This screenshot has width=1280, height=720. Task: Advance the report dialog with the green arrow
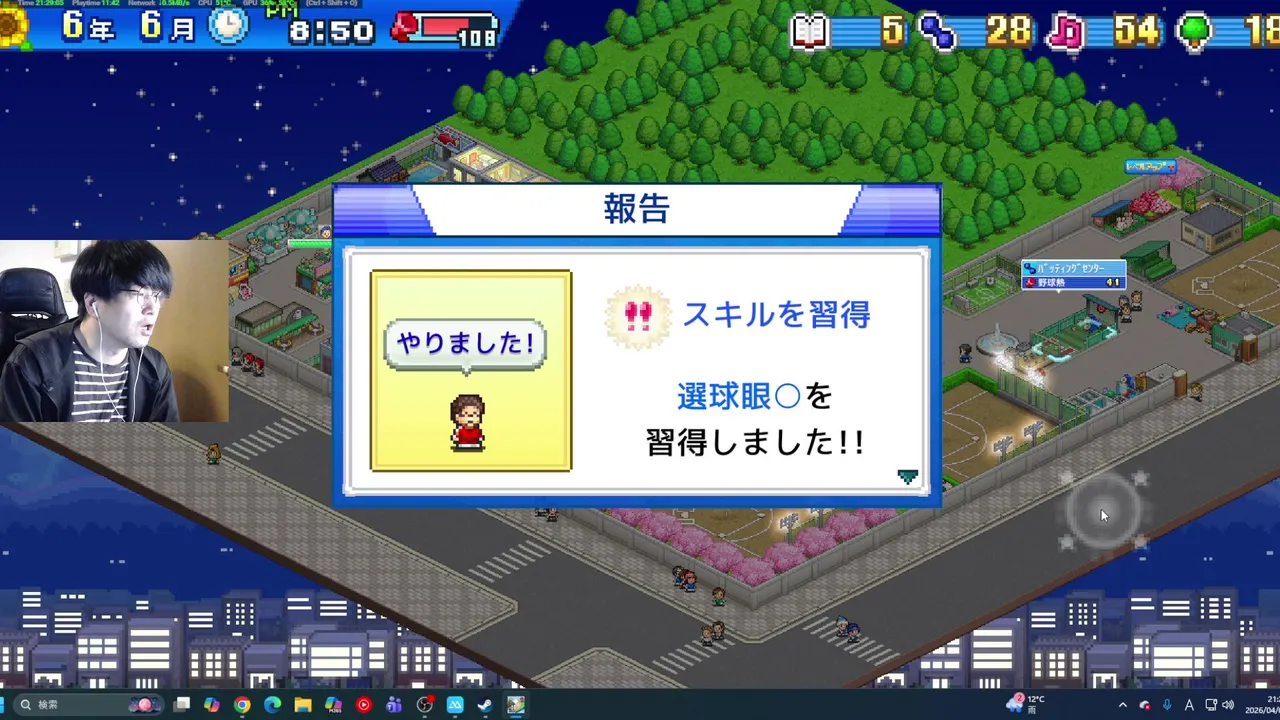907,477
